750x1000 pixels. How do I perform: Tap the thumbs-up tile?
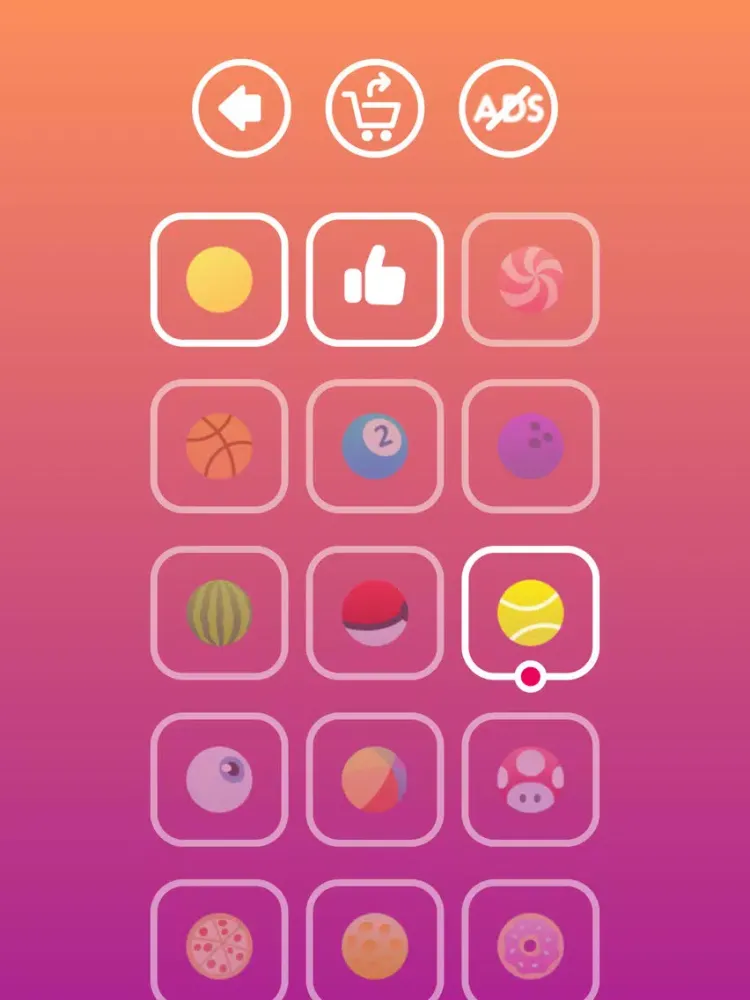375,280
